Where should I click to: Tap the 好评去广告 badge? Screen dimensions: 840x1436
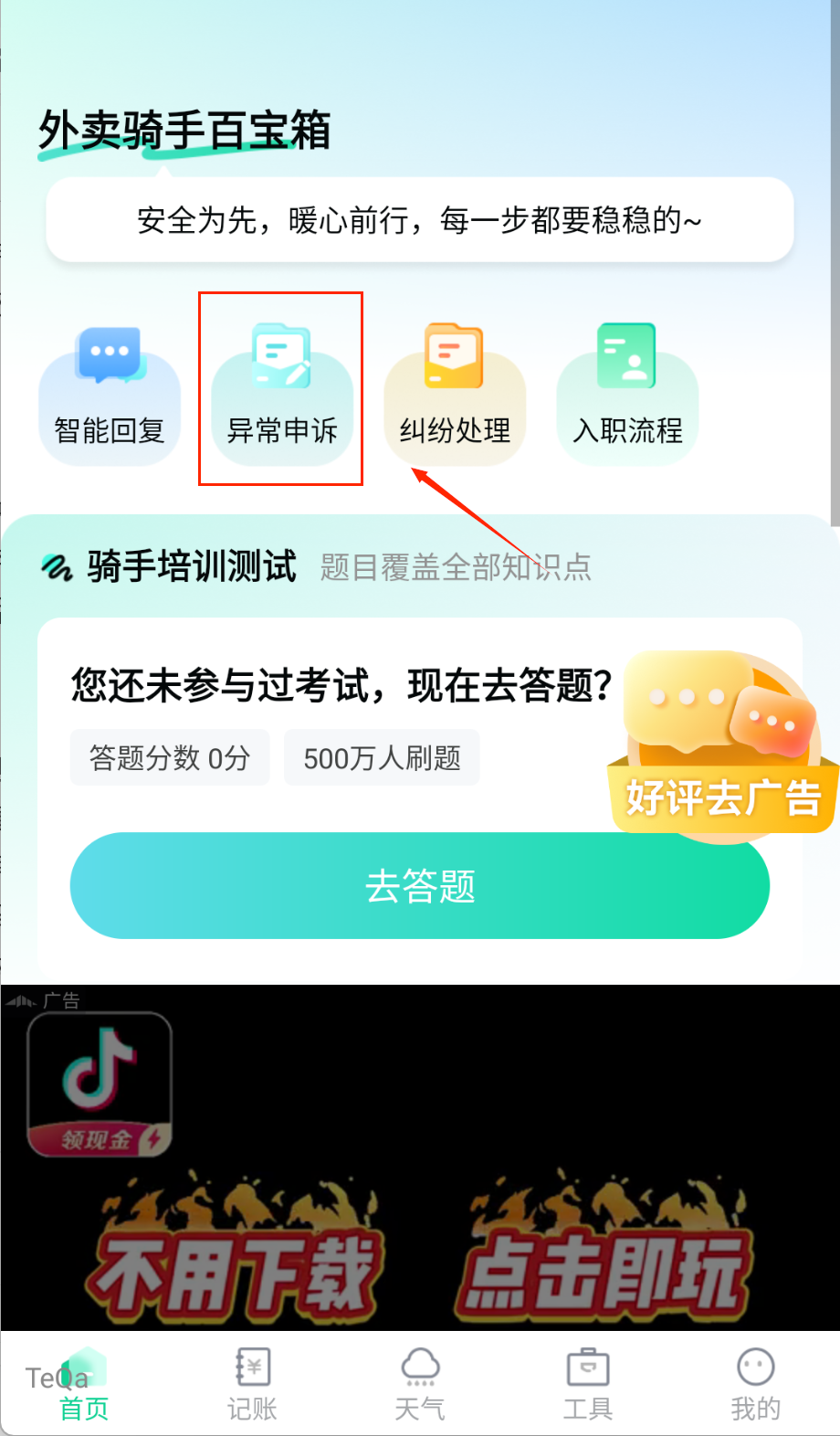721,749
